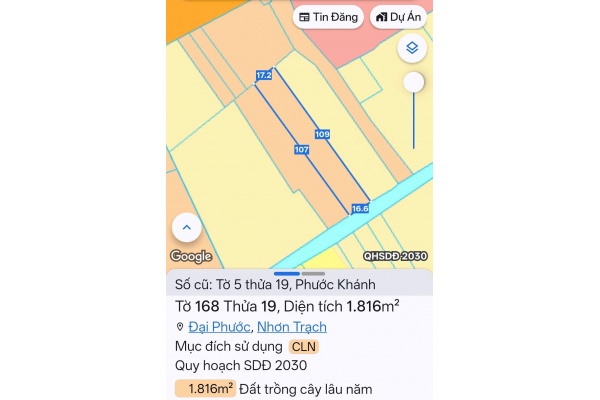Open the Dự Án projects button
This screenshot has height=400, width=600.
click(398, 18)
